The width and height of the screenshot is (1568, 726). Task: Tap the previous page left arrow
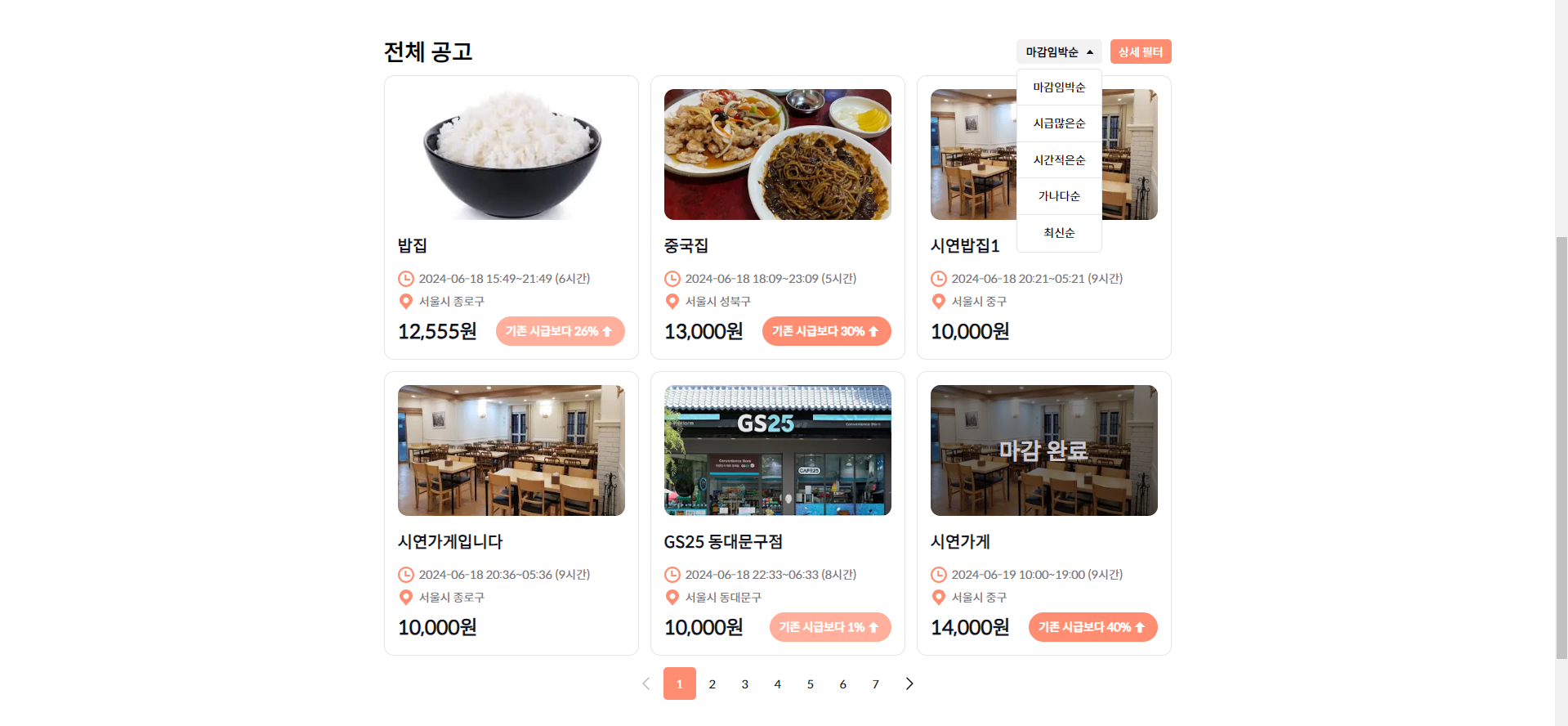point(646,683)
